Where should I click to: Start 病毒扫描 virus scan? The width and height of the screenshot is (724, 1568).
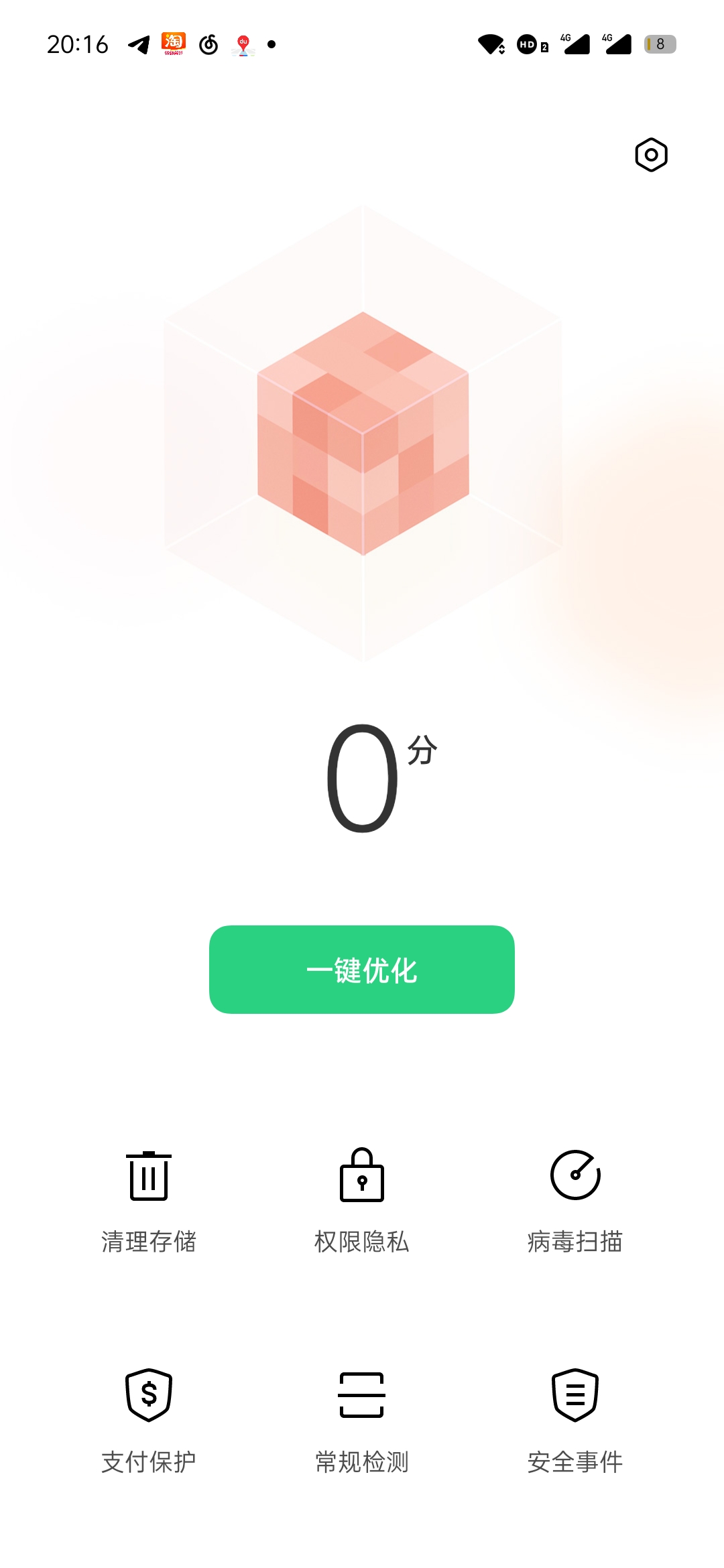pos(575,1199)
